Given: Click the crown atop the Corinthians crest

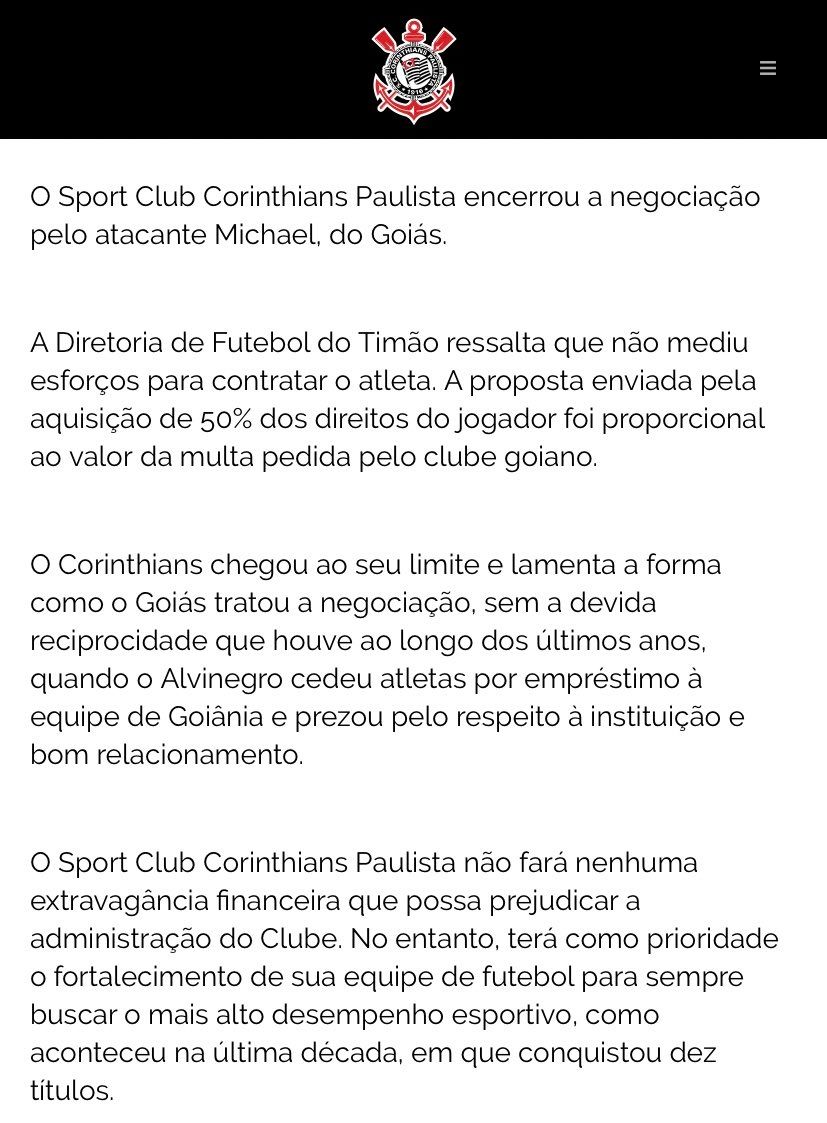Looking at the screenshot, I should tap(412, 26).
